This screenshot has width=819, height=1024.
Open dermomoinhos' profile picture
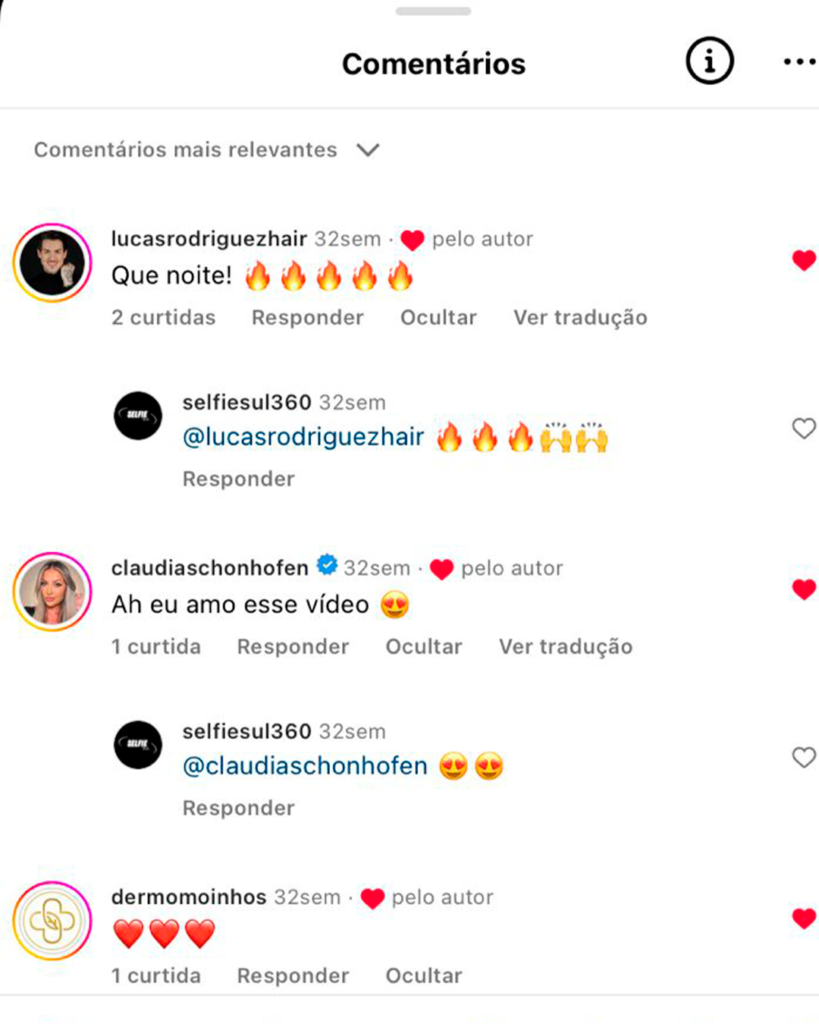click(52, 921)
